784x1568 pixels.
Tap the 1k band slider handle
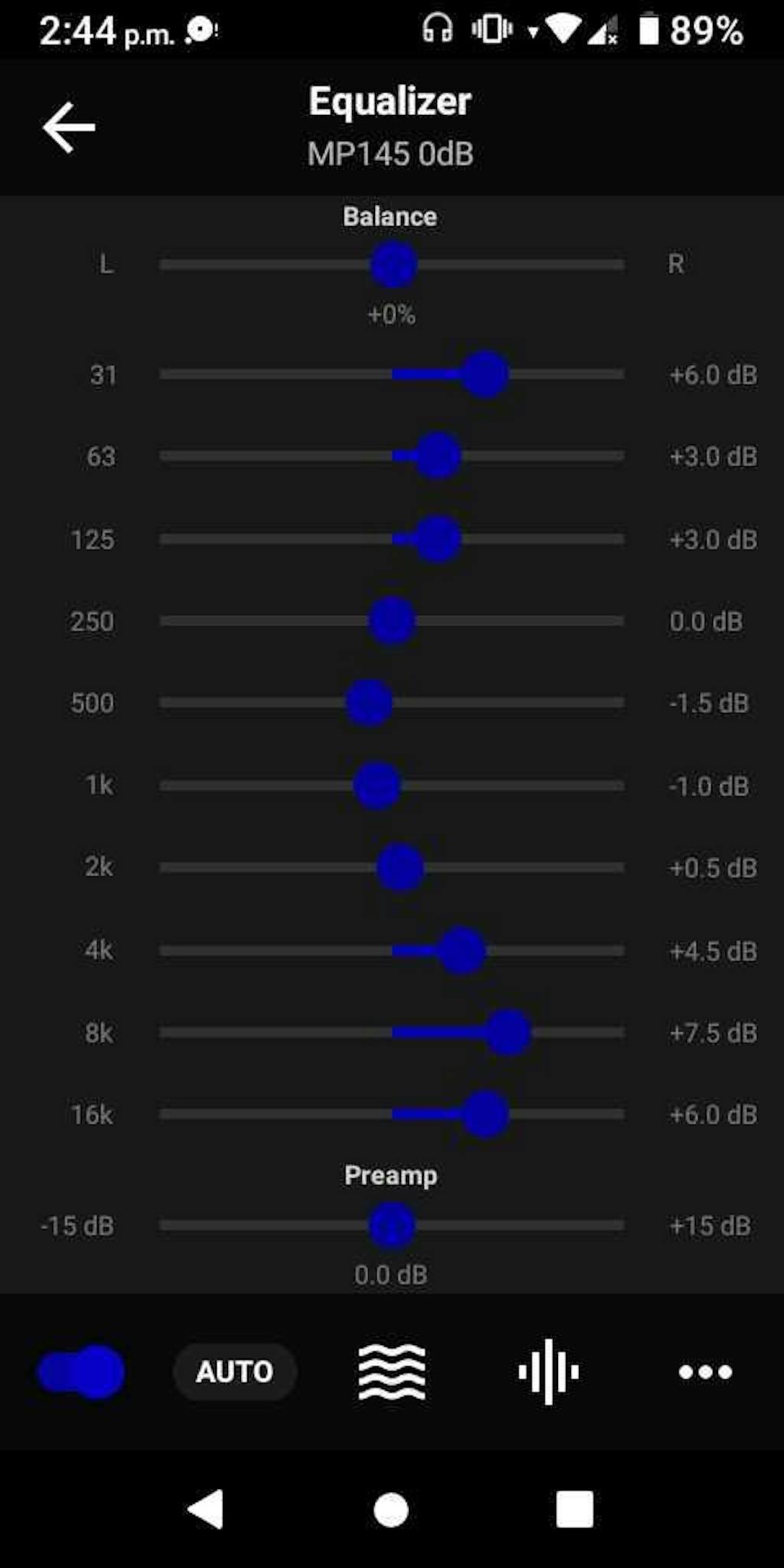(x=377, y=786)
